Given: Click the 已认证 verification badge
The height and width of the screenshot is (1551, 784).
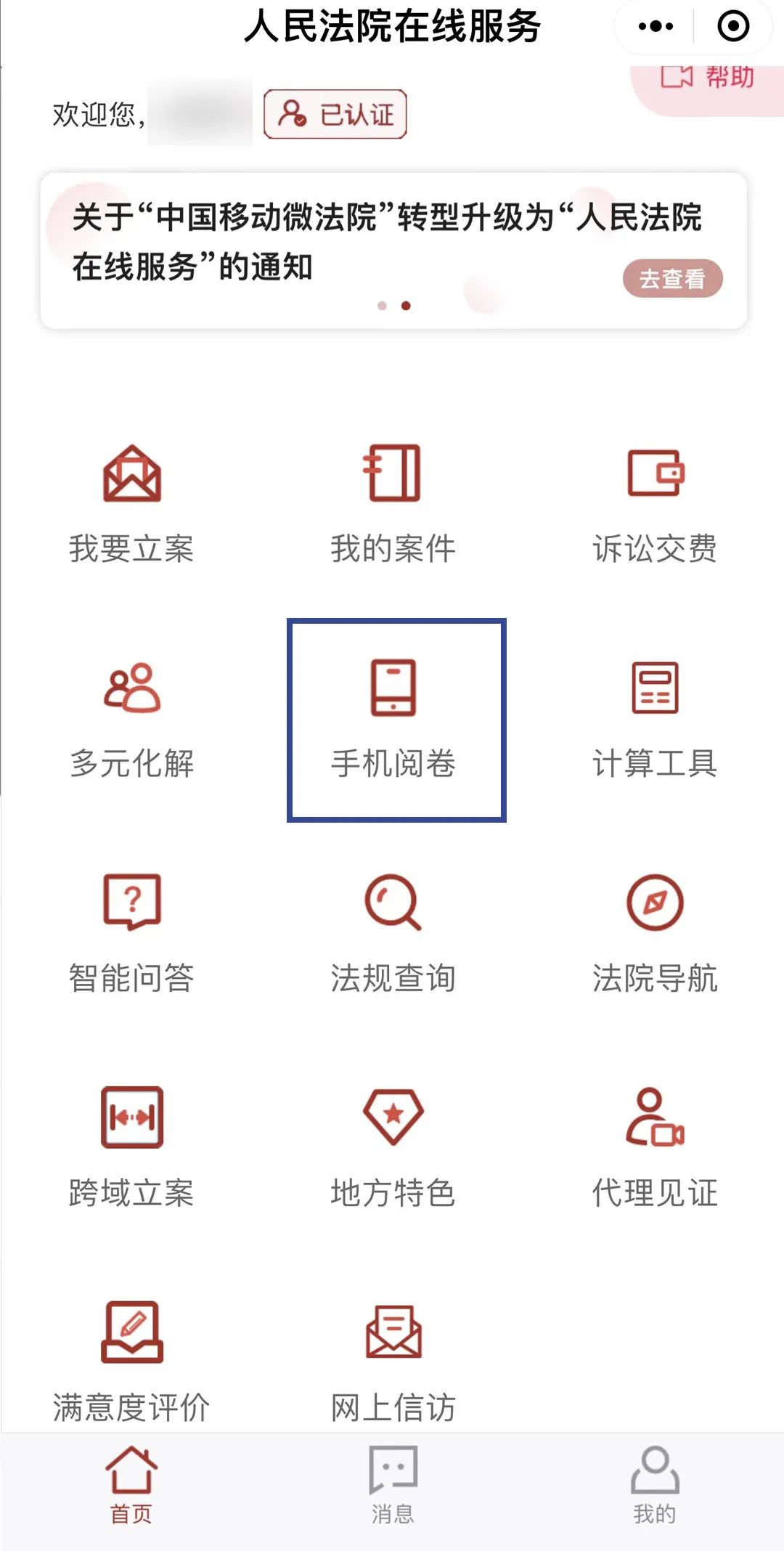Looking at the screenshot, I should [335, 113].
